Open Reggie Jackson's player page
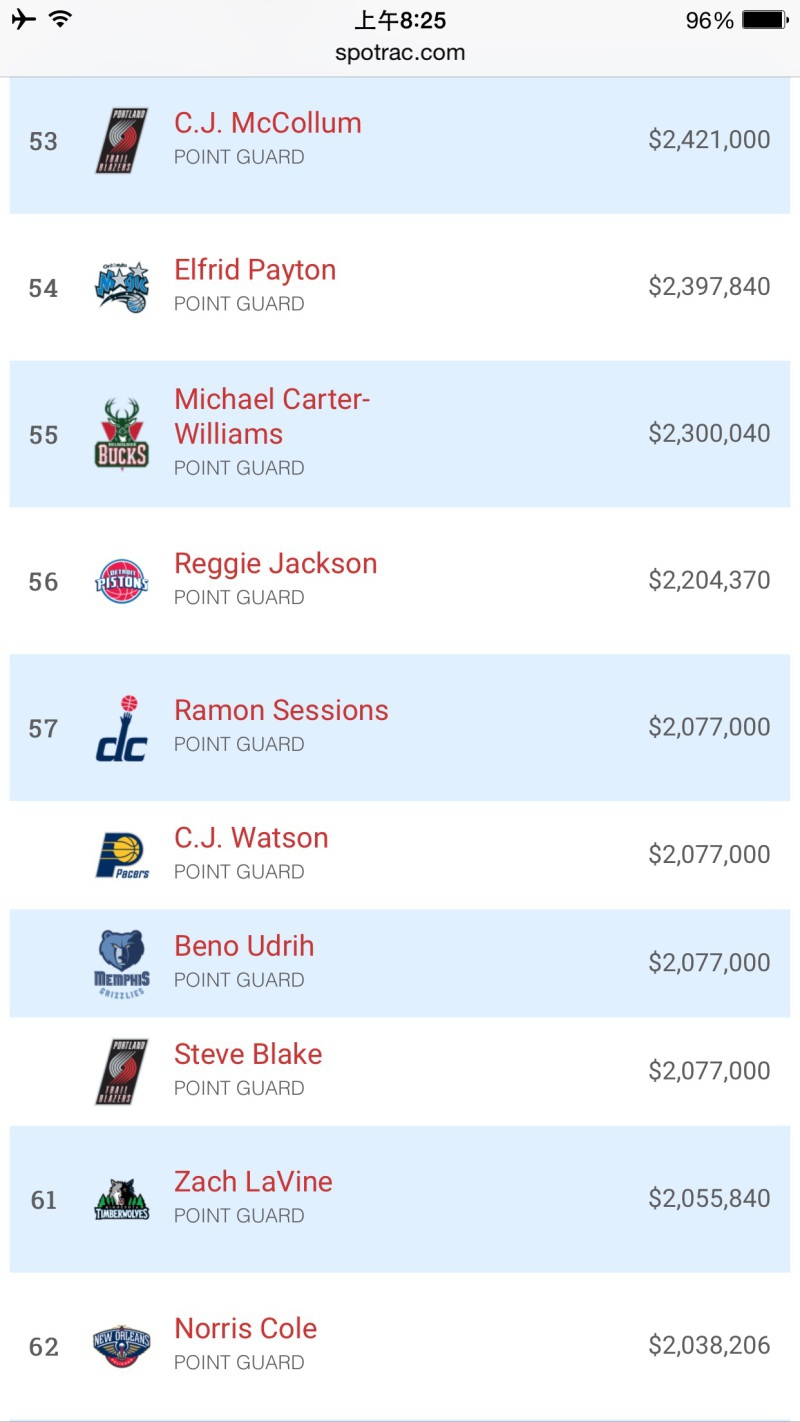Image resolution: width=800 pixels, height=1422 pixels. (276, 564)
